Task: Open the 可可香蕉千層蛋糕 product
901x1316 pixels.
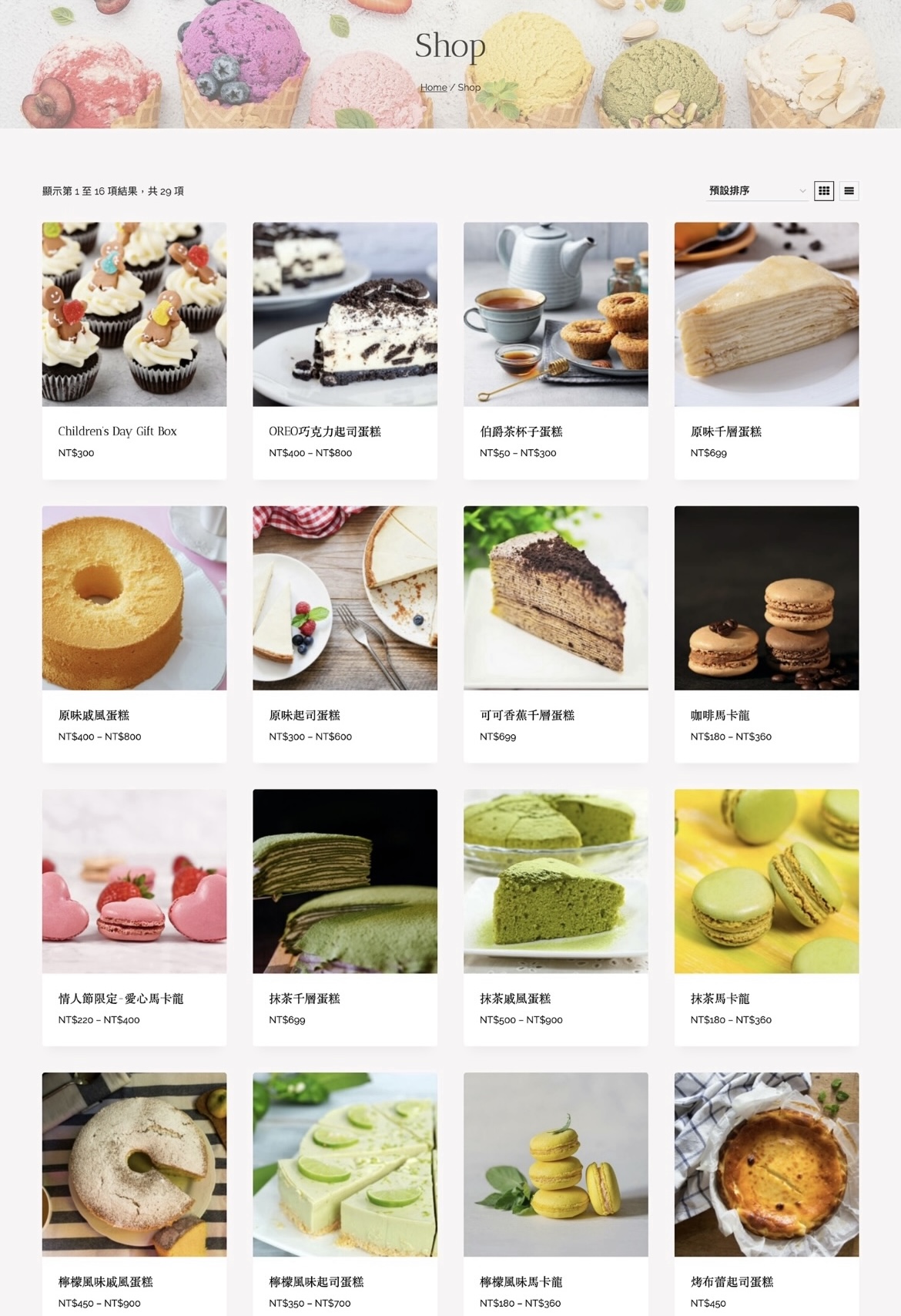Action: pyautogui.click(x=527, y=715)
